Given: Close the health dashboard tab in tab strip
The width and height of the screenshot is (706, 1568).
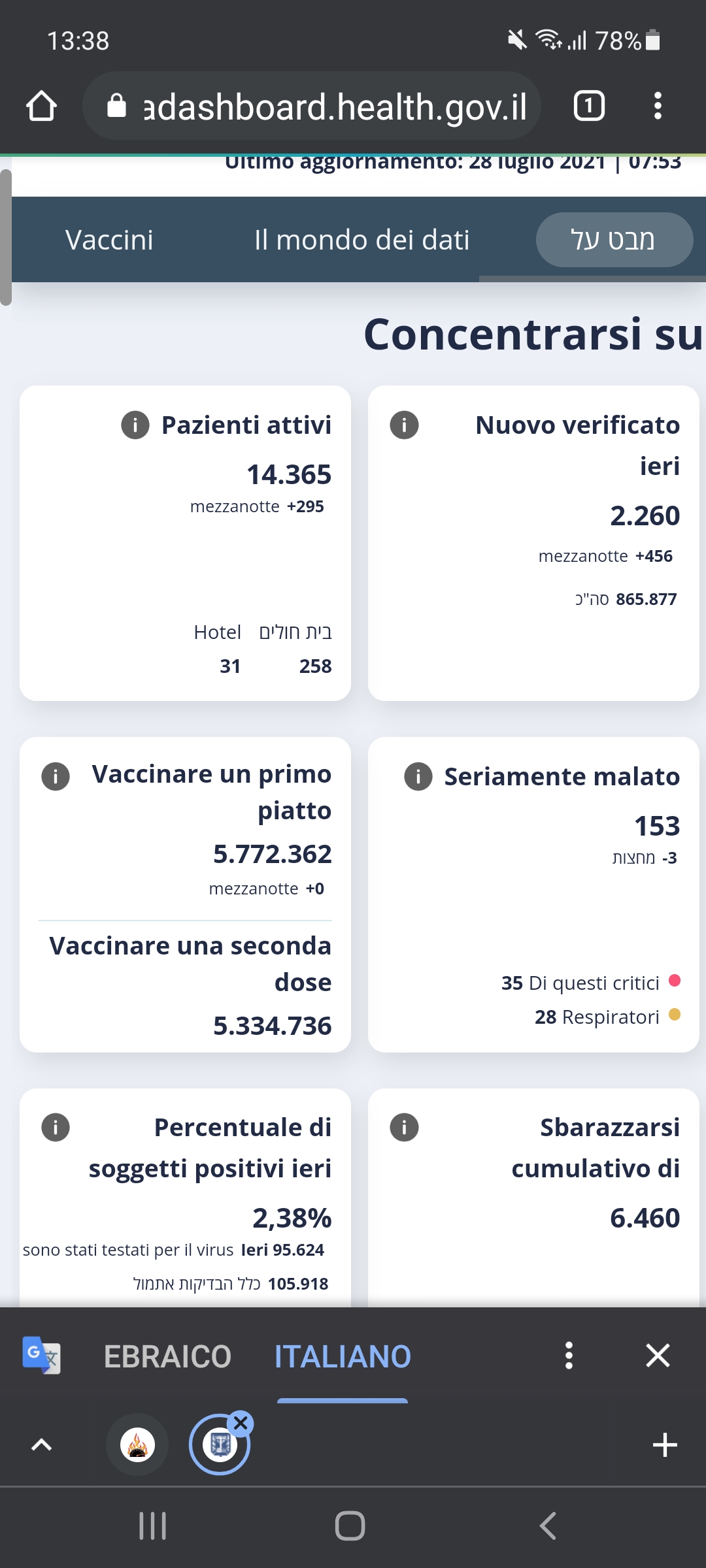Looking at the screenshot, I should (x=241, y=1422).
